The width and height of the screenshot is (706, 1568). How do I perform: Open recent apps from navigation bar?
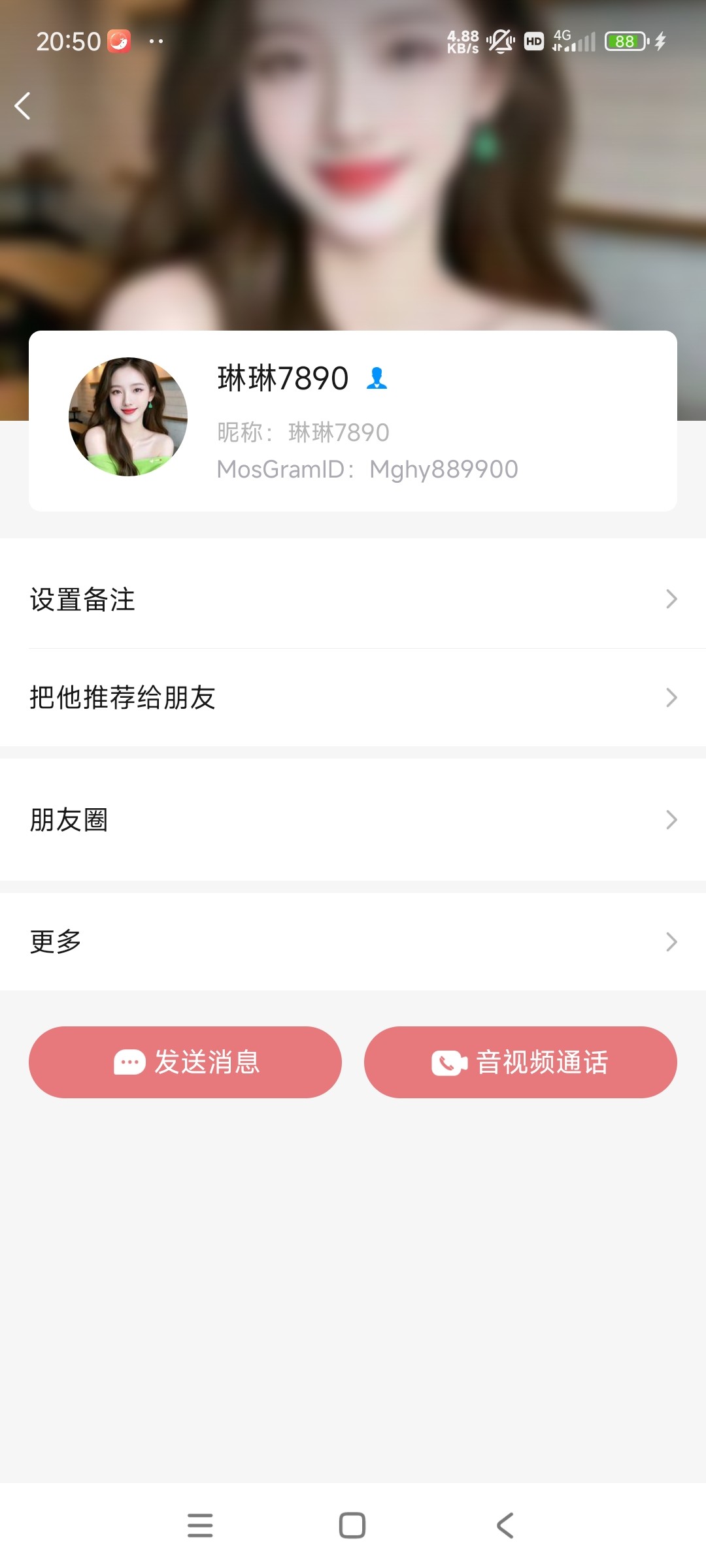click(200, 1526)
